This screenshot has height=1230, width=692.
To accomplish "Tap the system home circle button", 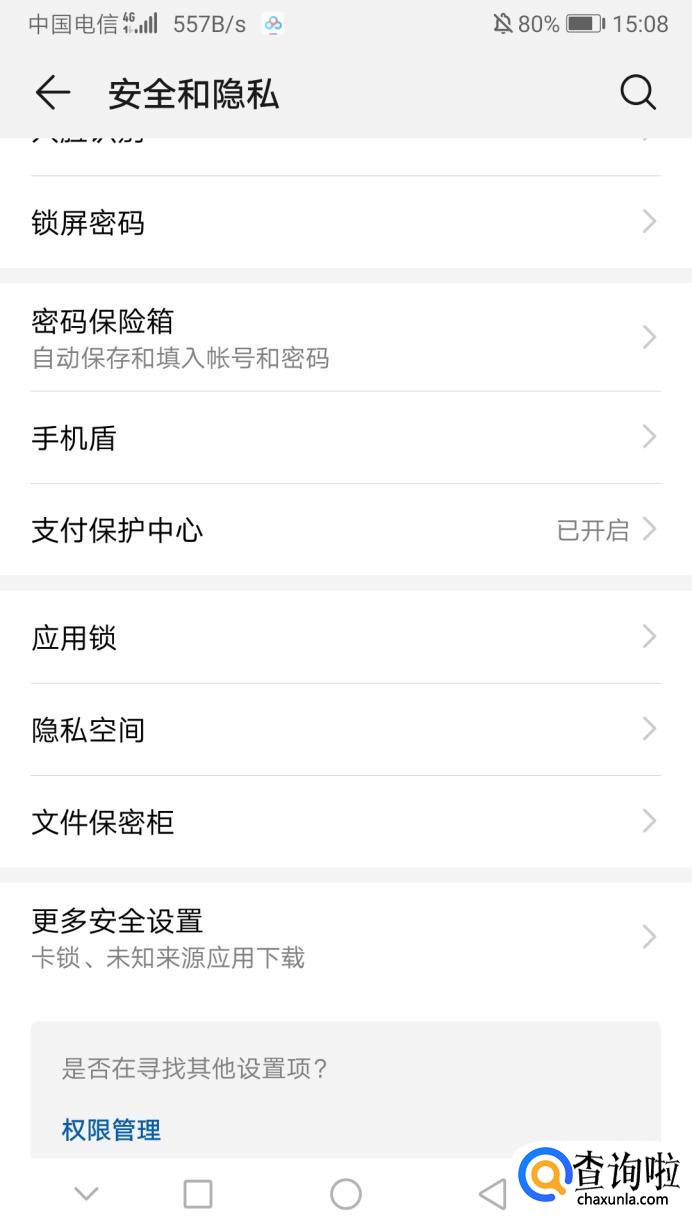I will click(345, 1193).
